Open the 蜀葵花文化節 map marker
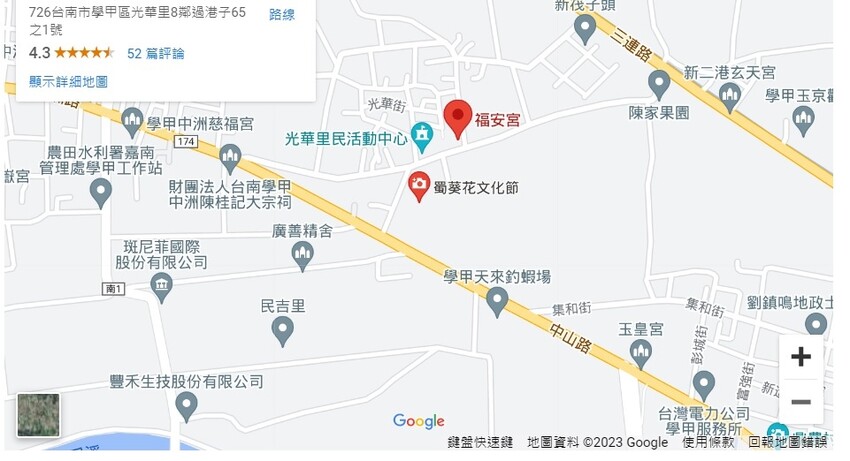850x461 pixels. click(420, 185)
